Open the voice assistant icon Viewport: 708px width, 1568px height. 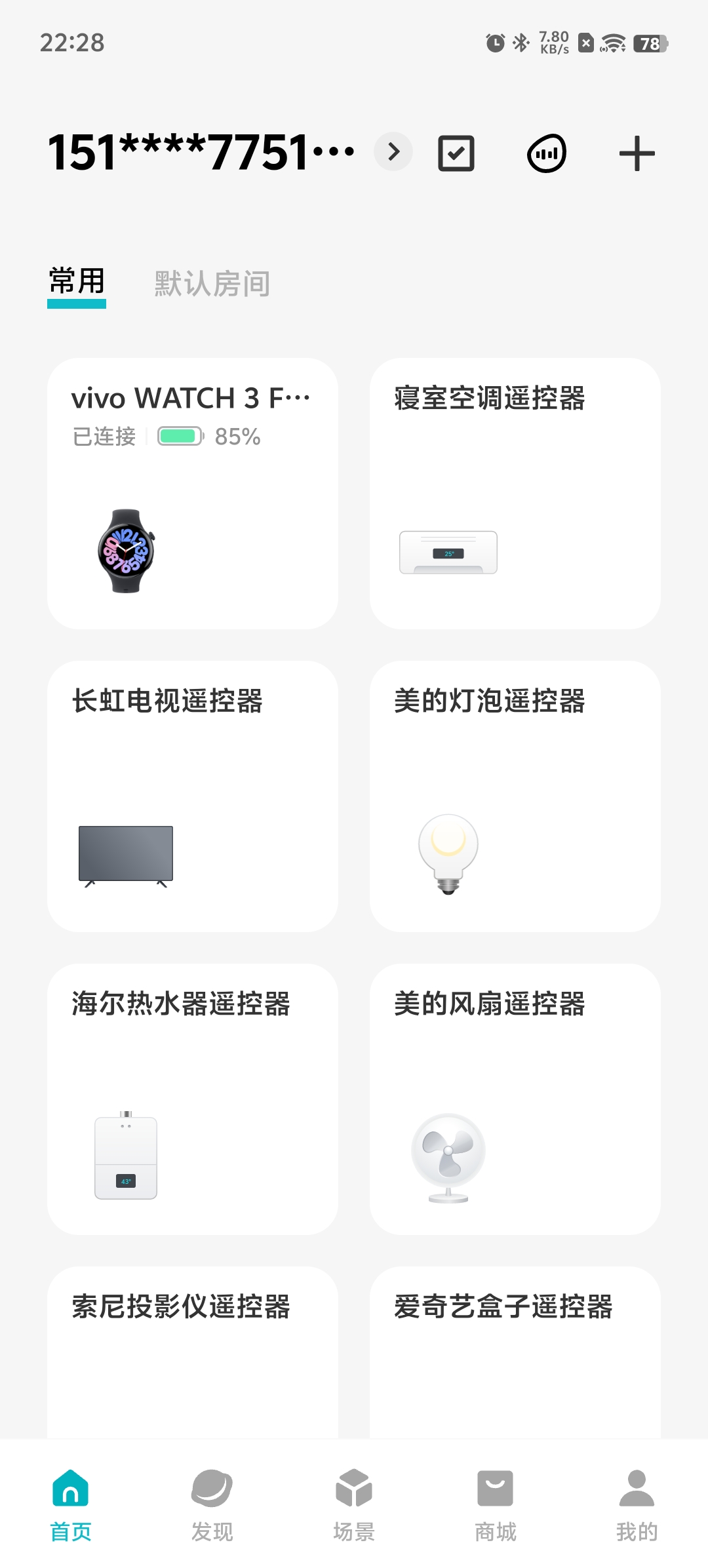(x=547, y=153)
